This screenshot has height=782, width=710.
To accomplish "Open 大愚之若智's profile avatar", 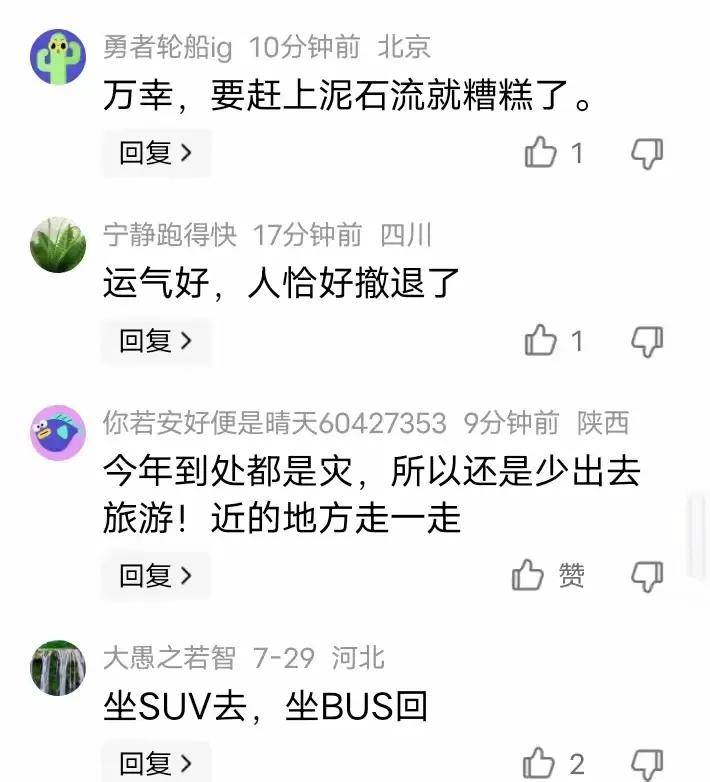I will pos(58,668).
